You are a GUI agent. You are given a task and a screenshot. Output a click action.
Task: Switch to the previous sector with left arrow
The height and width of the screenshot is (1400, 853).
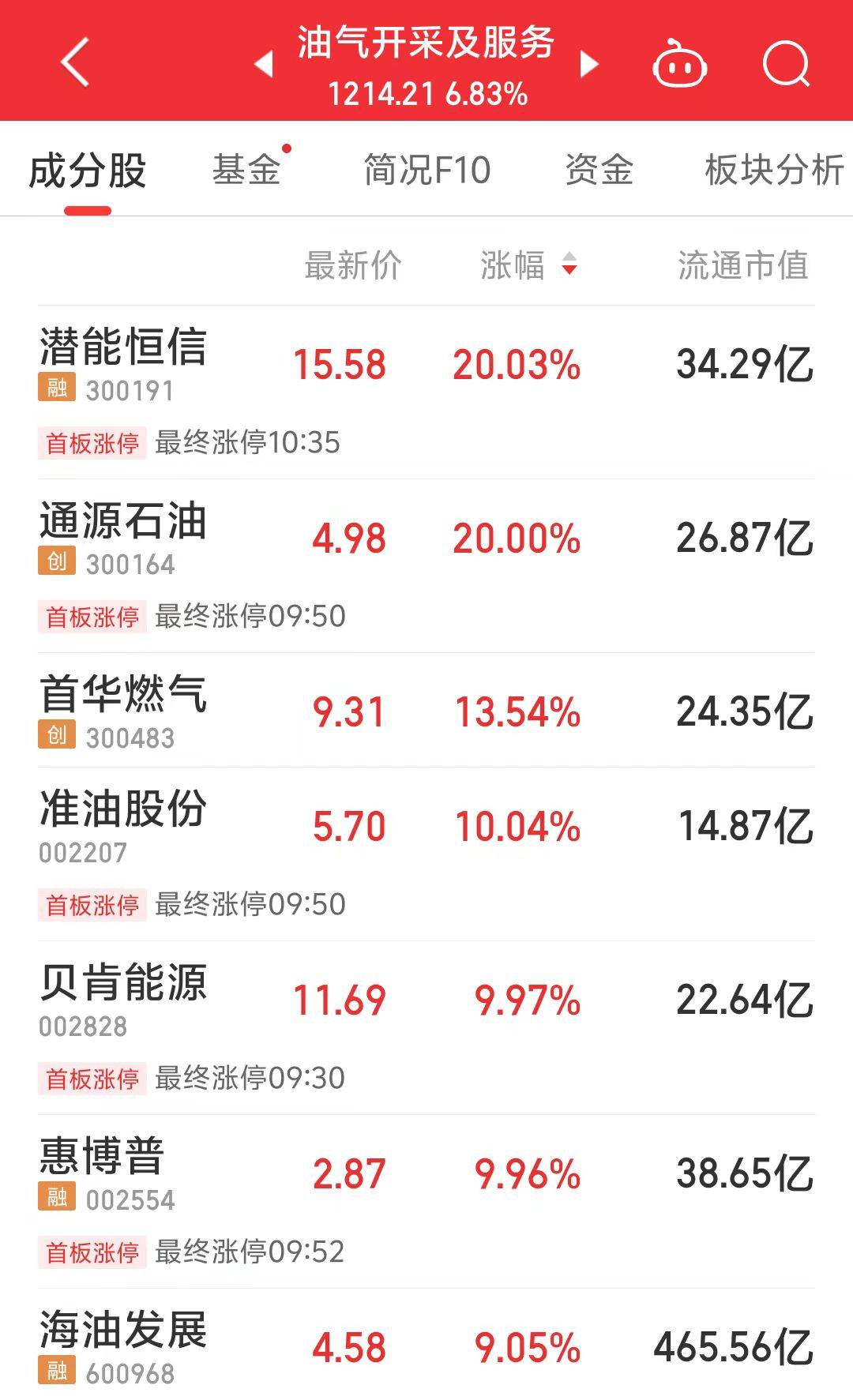(x=264, y=64)
